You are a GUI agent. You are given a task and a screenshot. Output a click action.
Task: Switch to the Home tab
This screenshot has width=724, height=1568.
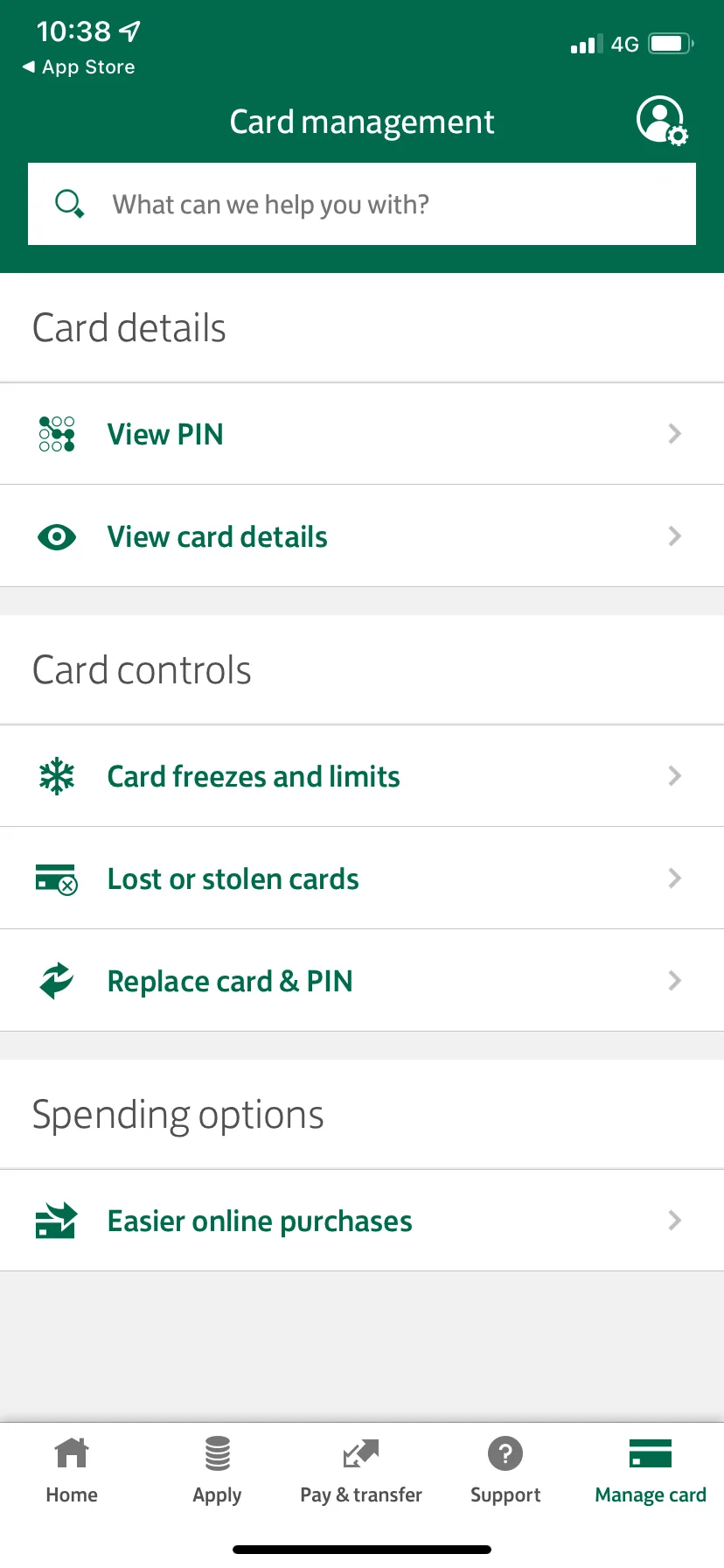pos(72,1471)
